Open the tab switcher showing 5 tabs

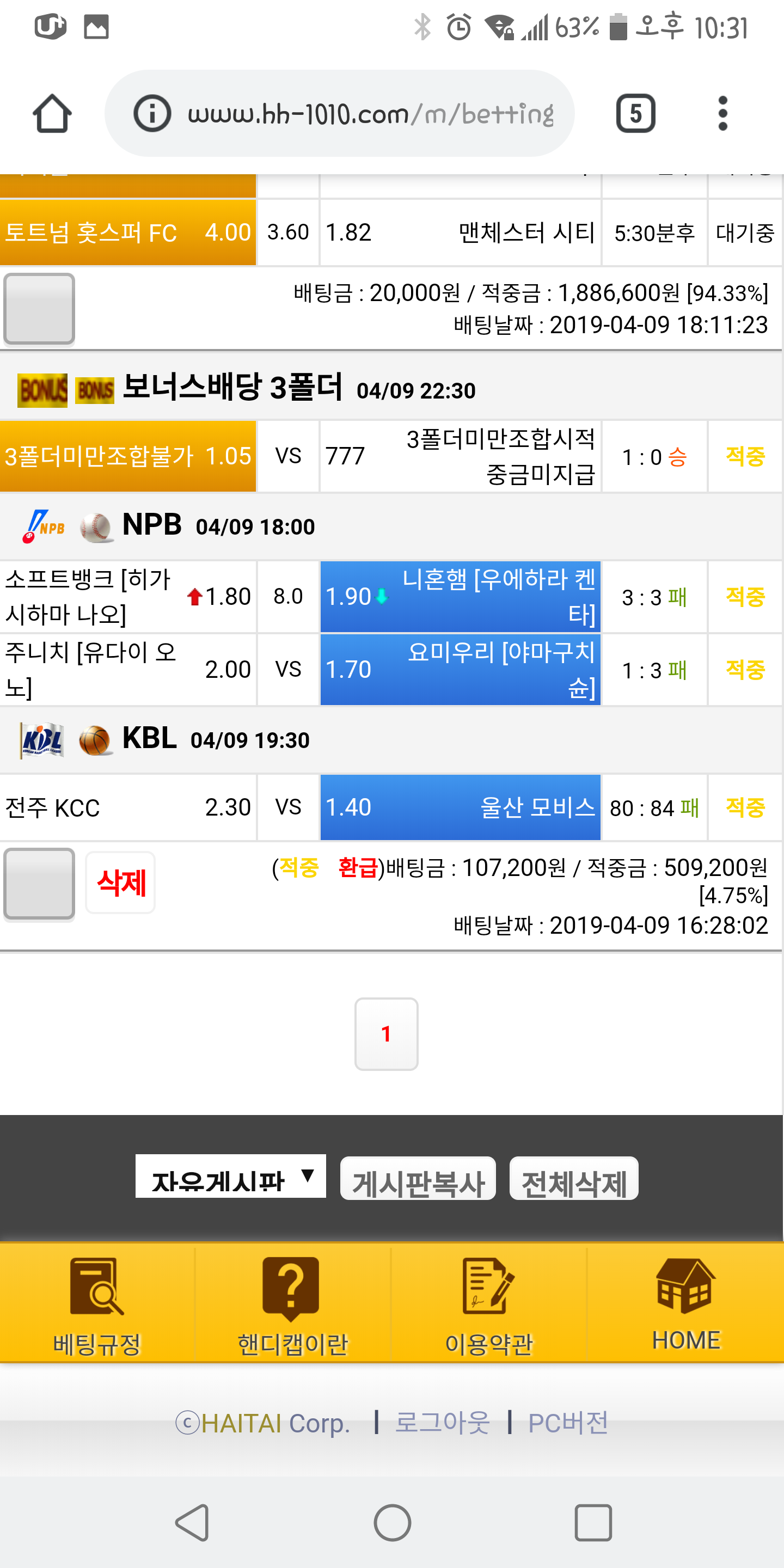[635, 114]
